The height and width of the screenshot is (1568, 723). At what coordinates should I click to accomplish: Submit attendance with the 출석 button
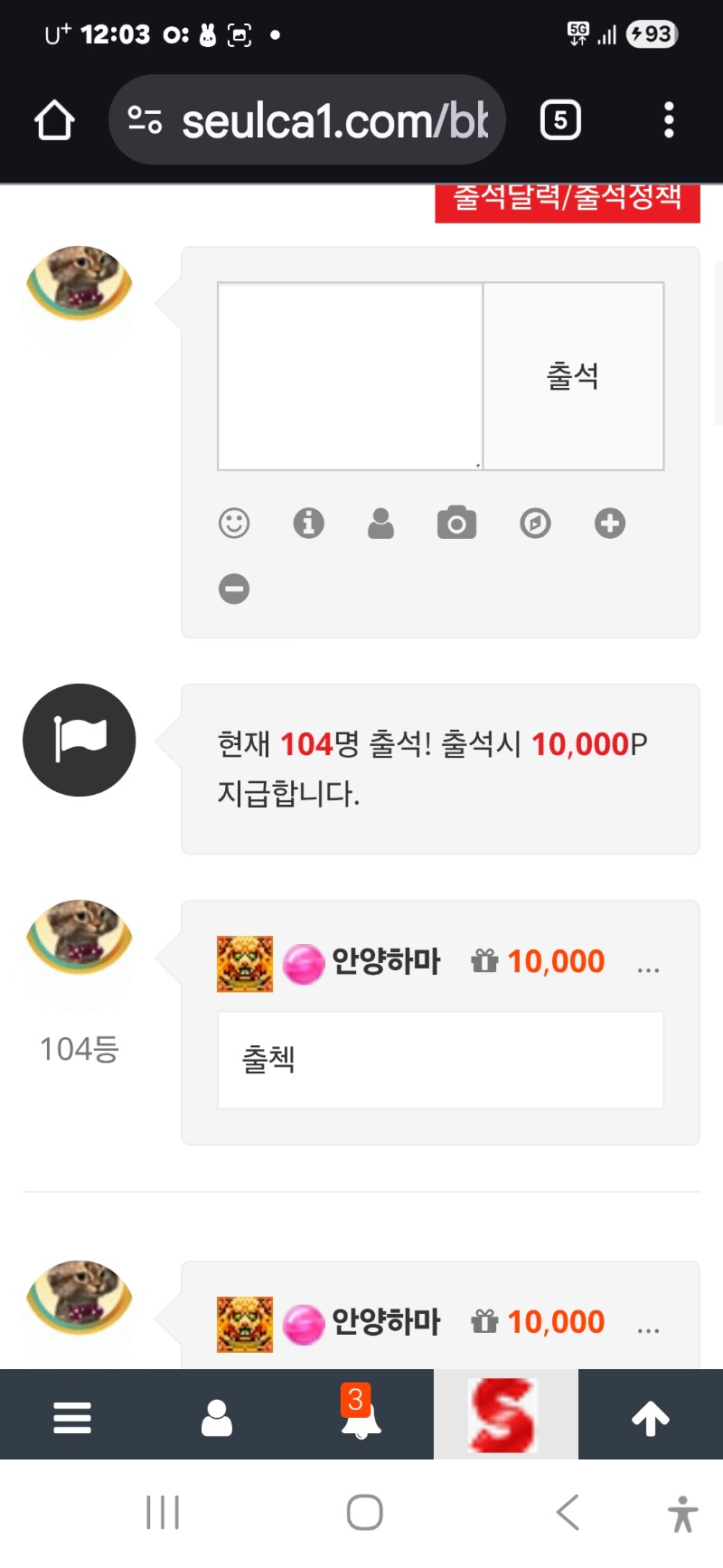pyautogui.click(x=573, y=376)
